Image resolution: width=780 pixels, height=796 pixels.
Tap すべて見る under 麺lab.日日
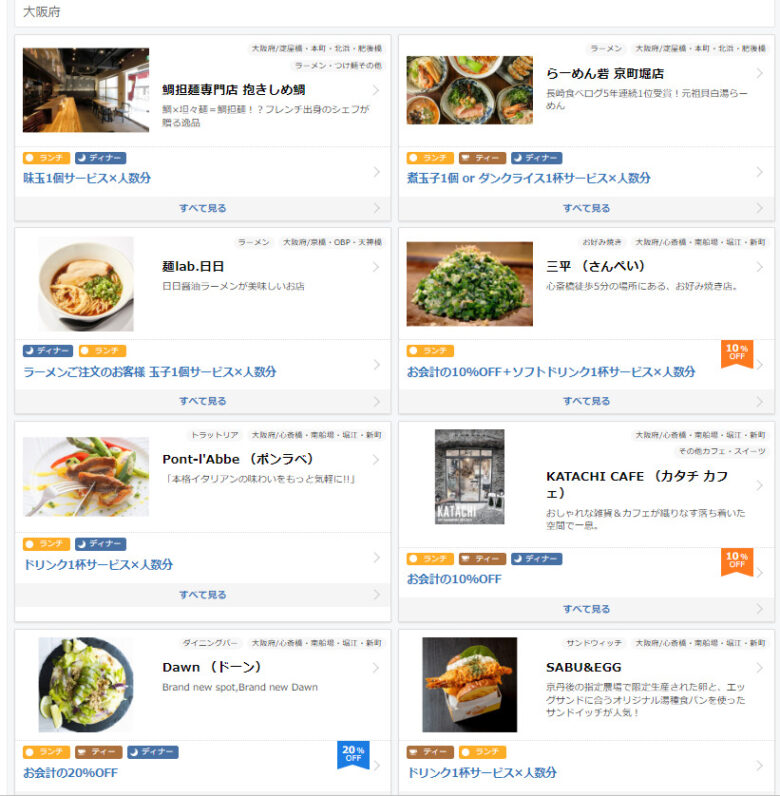pos(203,401)
